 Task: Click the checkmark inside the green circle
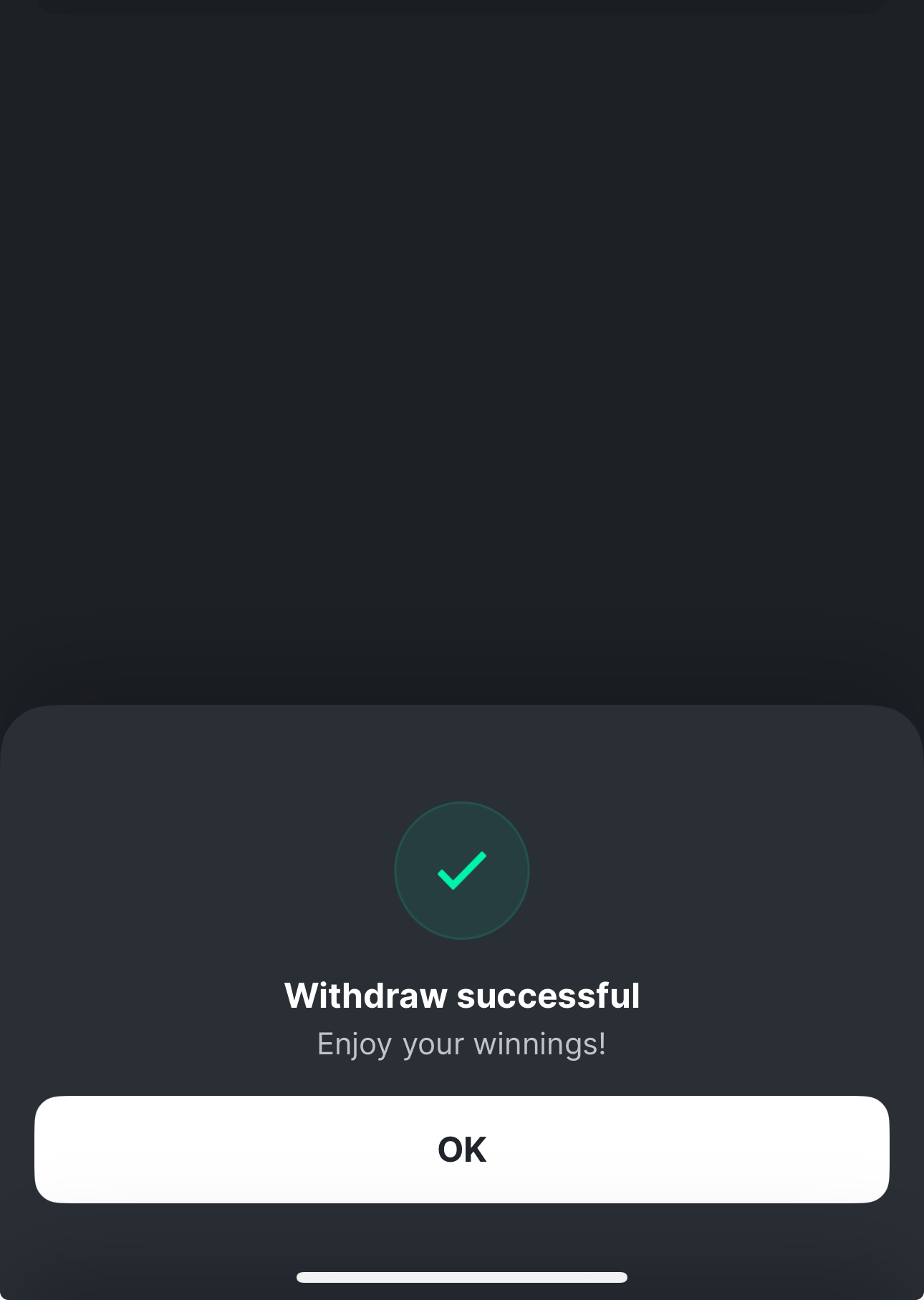coord(462,870)
